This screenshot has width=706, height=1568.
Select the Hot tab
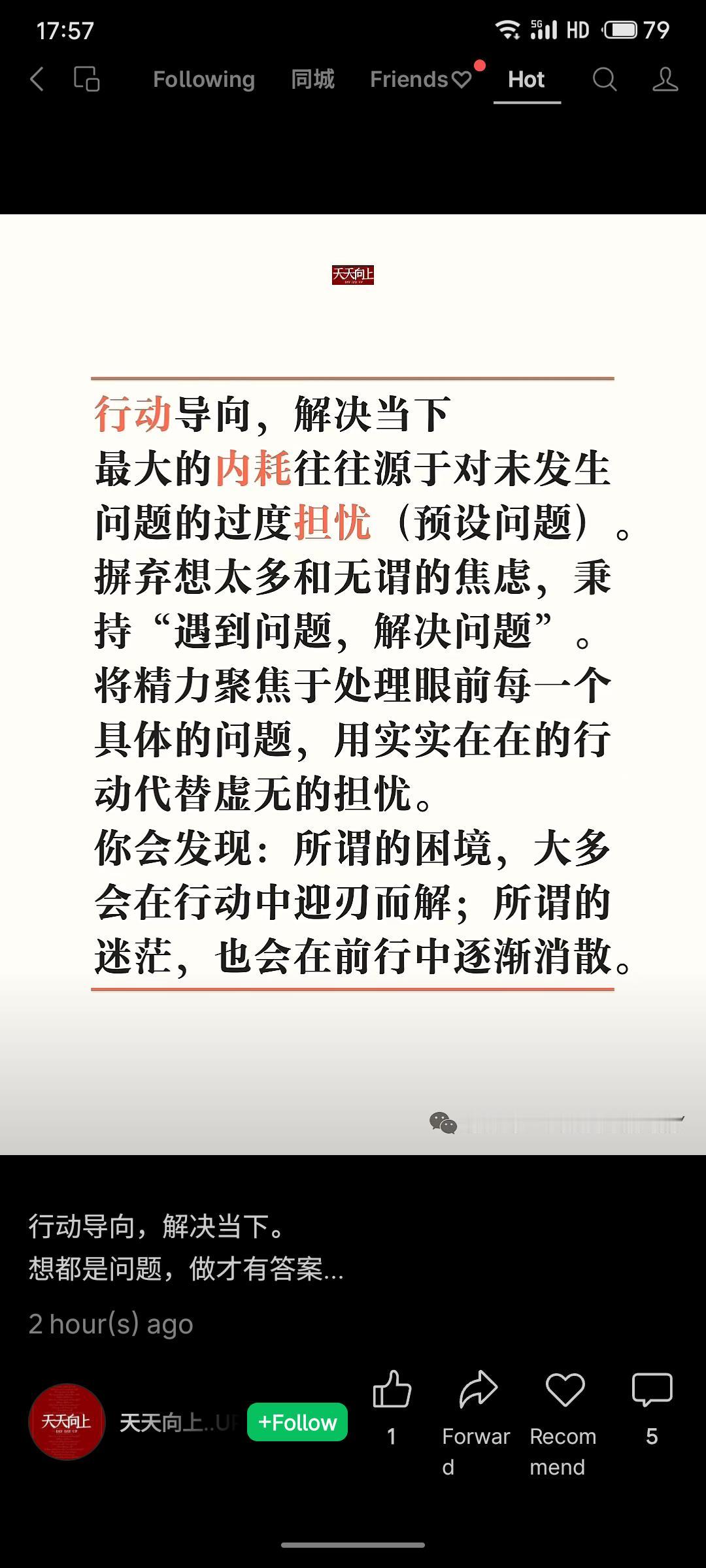click(528, 79)
